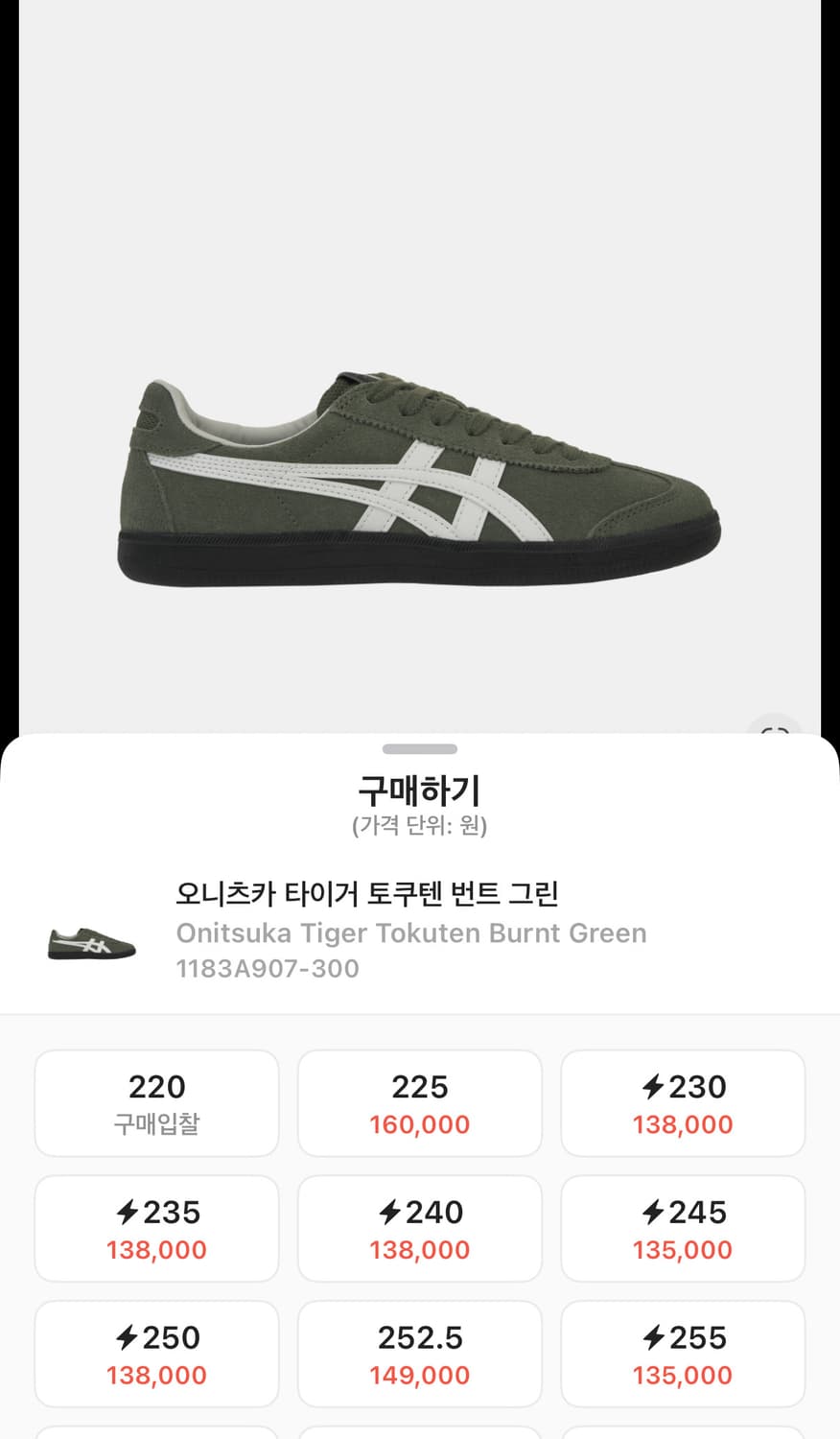Choose size 225 priced 160,000 won
The width and height of the screenshot is (840, 1439).
click(419, 1102)
